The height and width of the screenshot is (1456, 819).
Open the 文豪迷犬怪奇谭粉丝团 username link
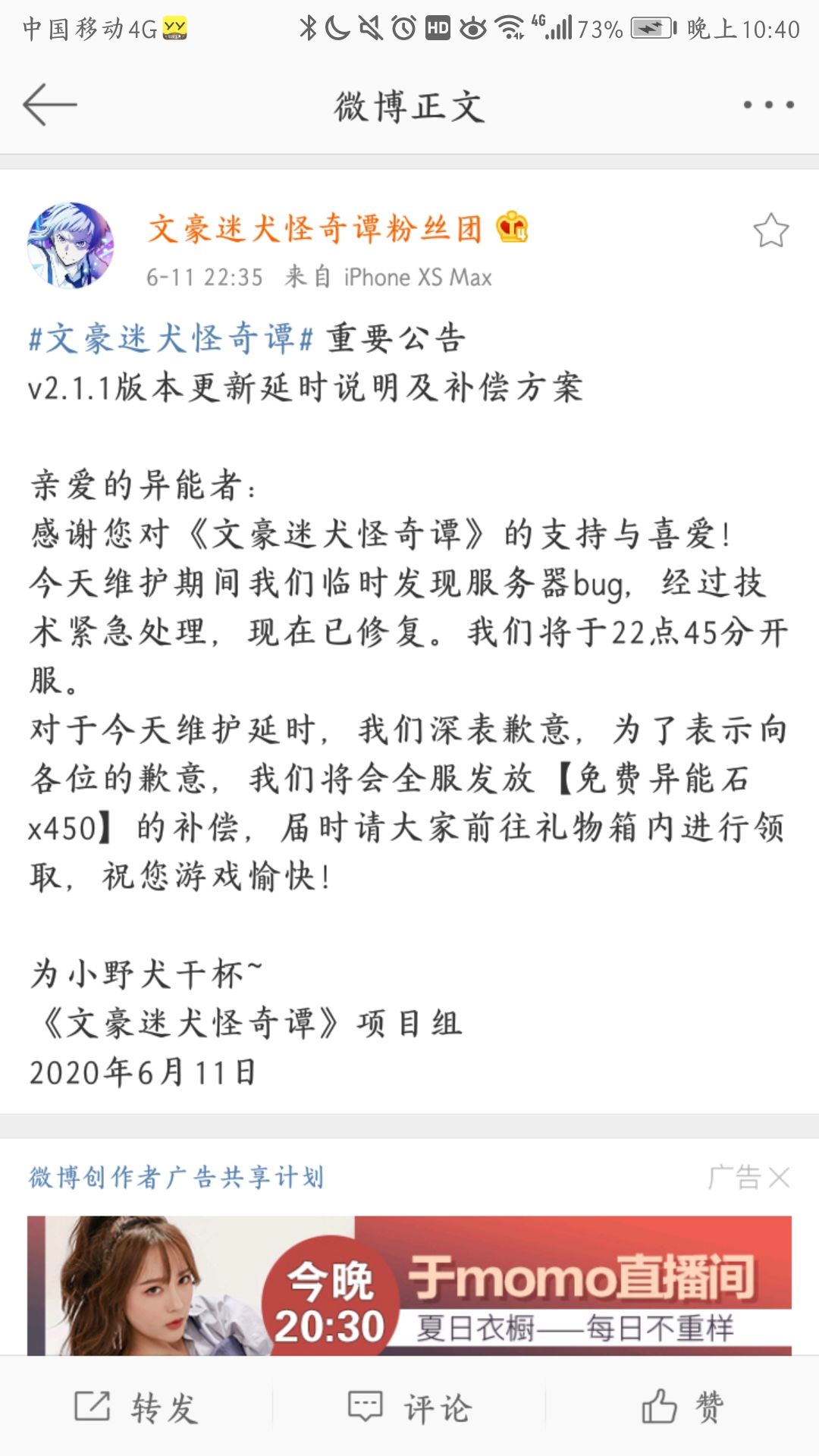coord(315,228)
